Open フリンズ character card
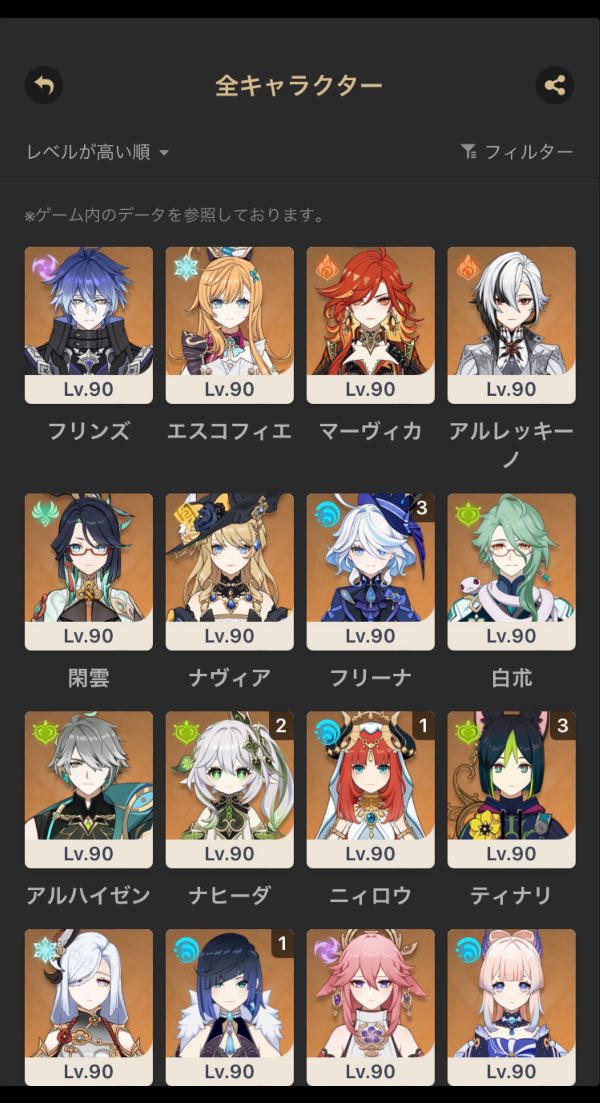 point(89,325)
